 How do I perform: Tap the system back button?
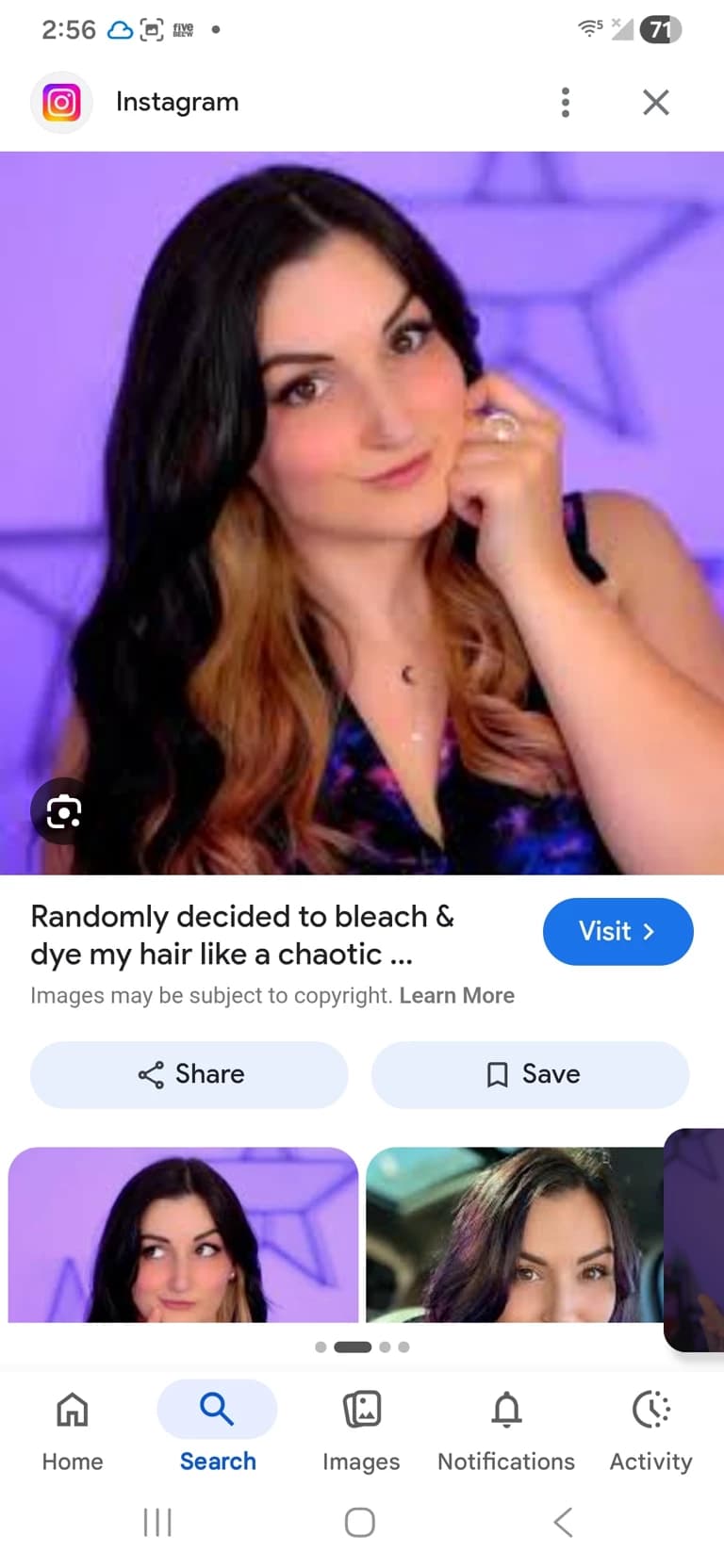tap(563, 1522)
